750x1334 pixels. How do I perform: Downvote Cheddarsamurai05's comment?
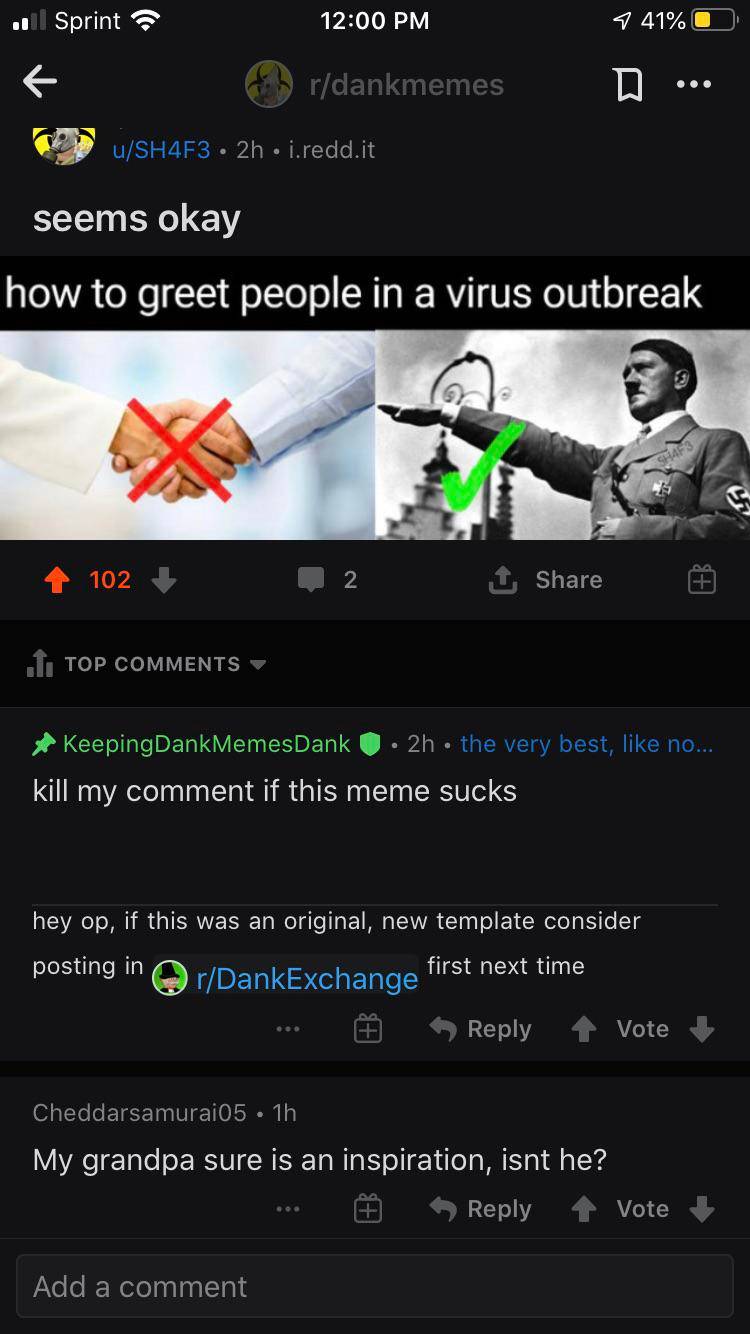[x=702, y=1209]
